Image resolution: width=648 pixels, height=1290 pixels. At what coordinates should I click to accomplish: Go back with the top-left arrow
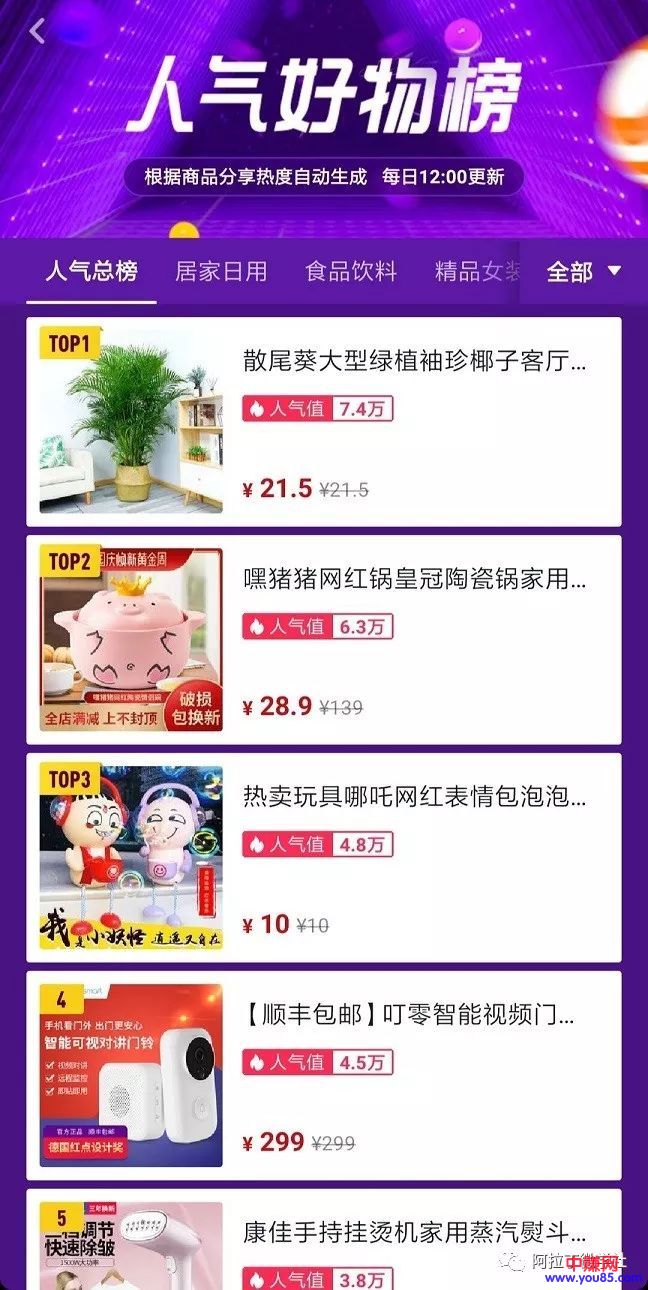[38, 31]
